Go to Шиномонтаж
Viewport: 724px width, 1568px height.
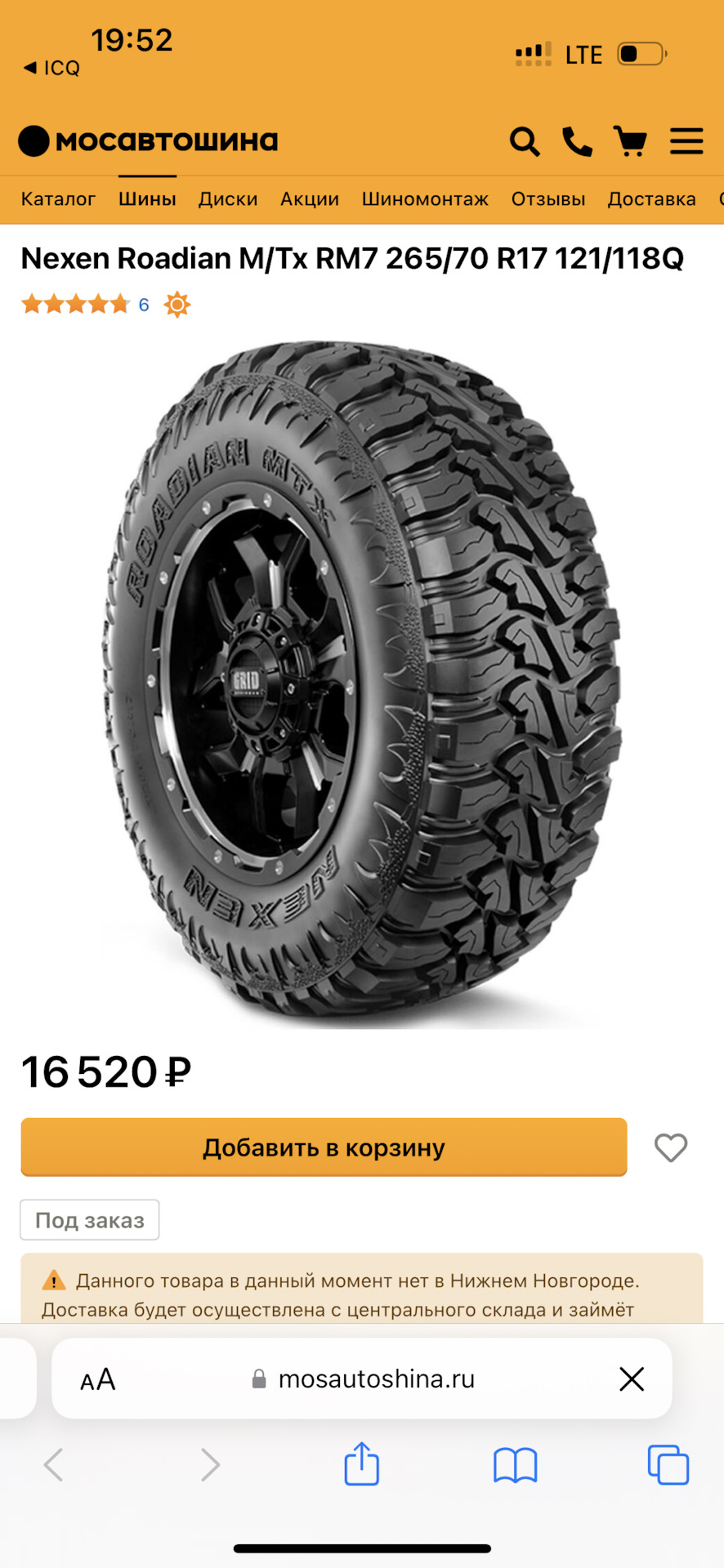click(x=425, y=199)
